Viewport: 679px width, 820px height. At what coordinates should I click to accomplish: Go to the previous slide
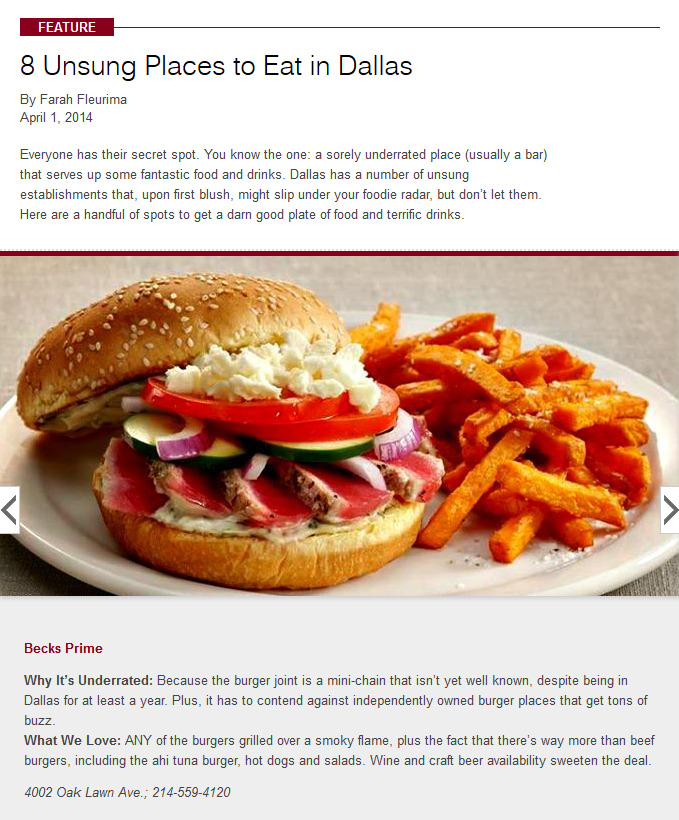[9, 510]
